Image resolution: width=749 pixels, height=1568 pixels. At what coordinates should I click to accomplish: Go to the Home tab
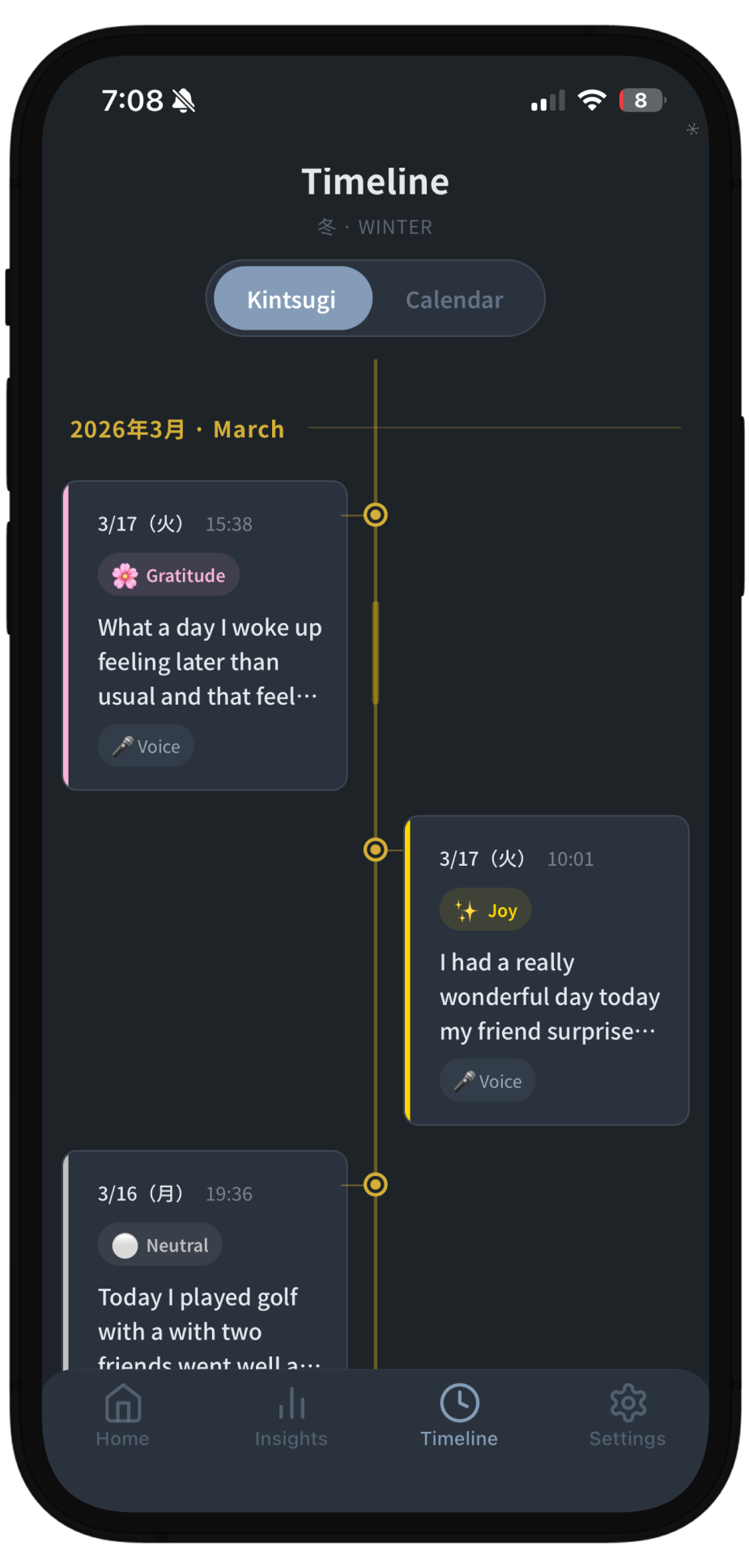123,1415
